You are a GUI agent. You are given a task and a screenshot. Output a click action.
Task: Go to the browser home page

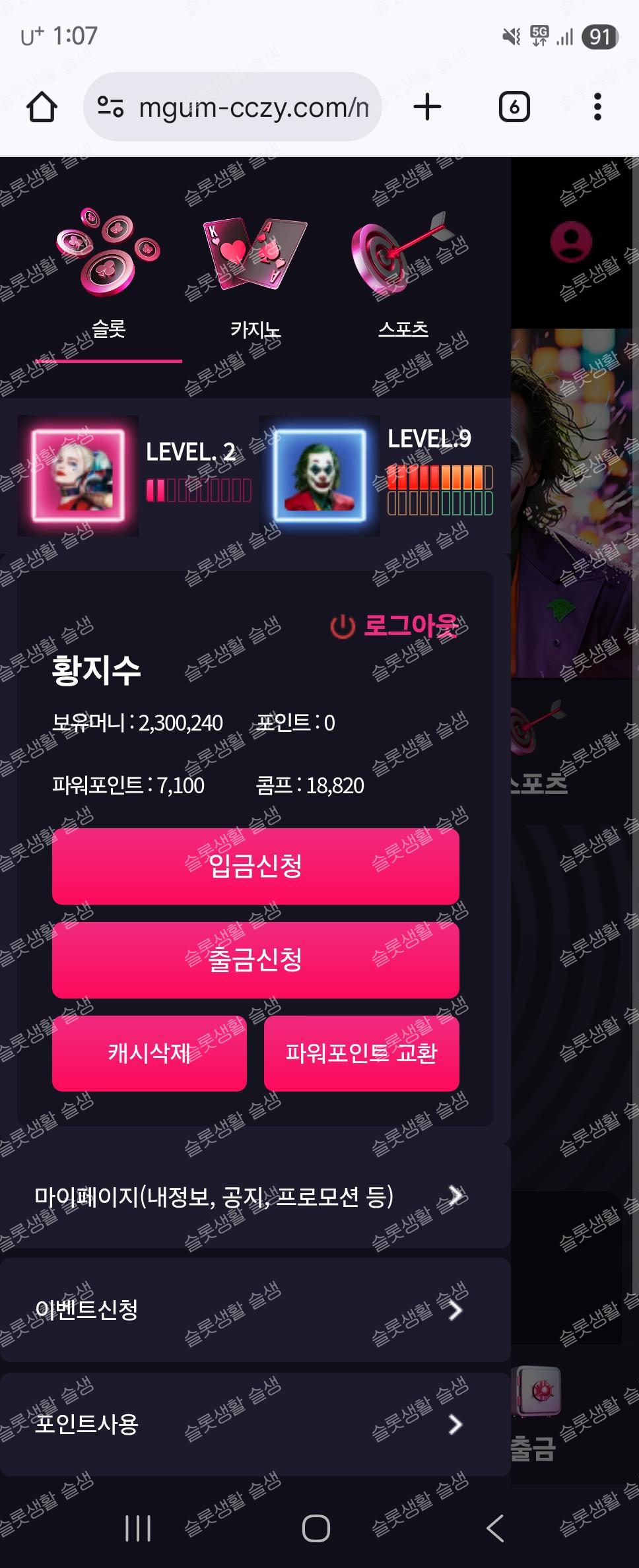point(42,107)
